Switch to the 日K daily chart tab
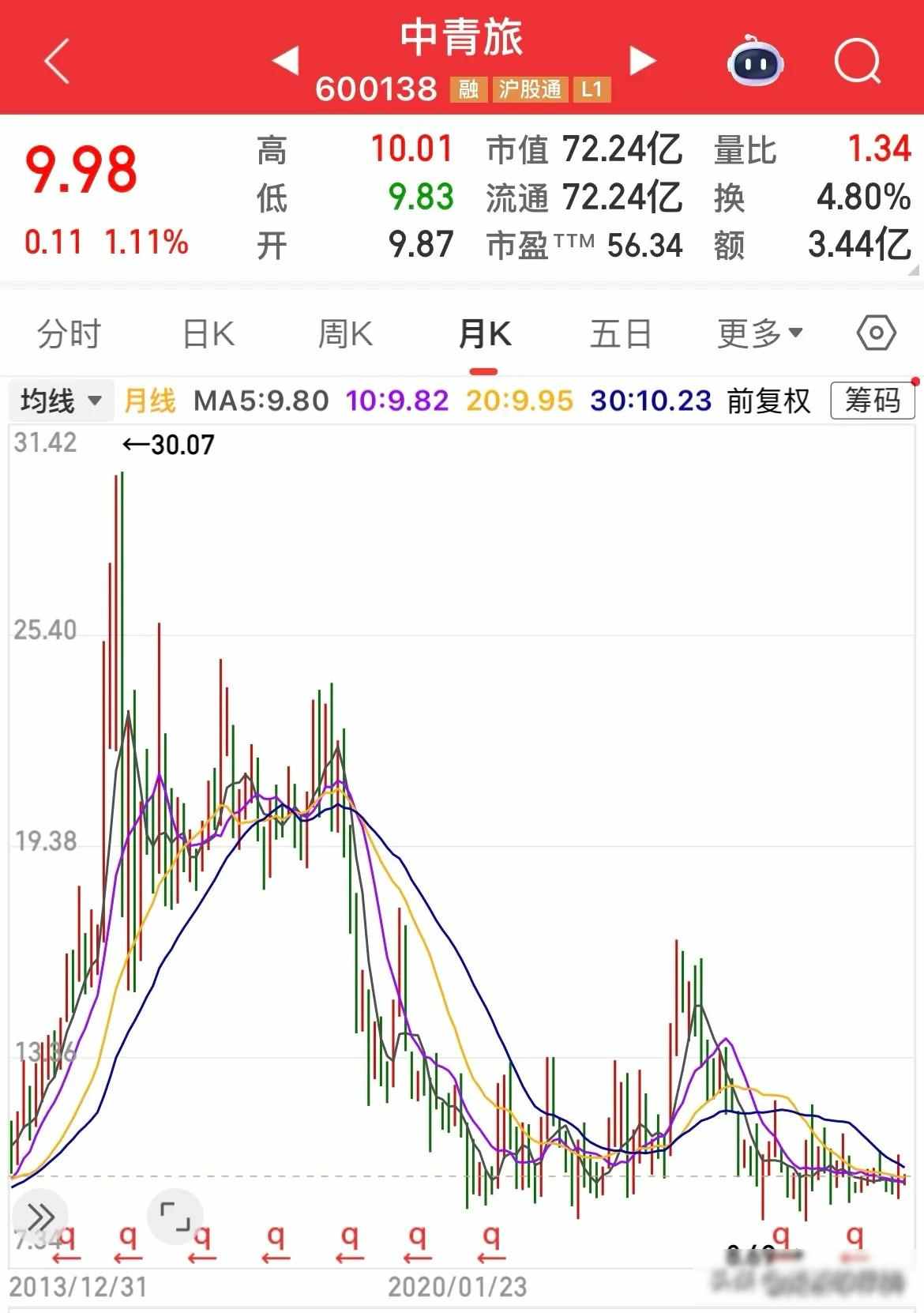 [x=207, y=333]
